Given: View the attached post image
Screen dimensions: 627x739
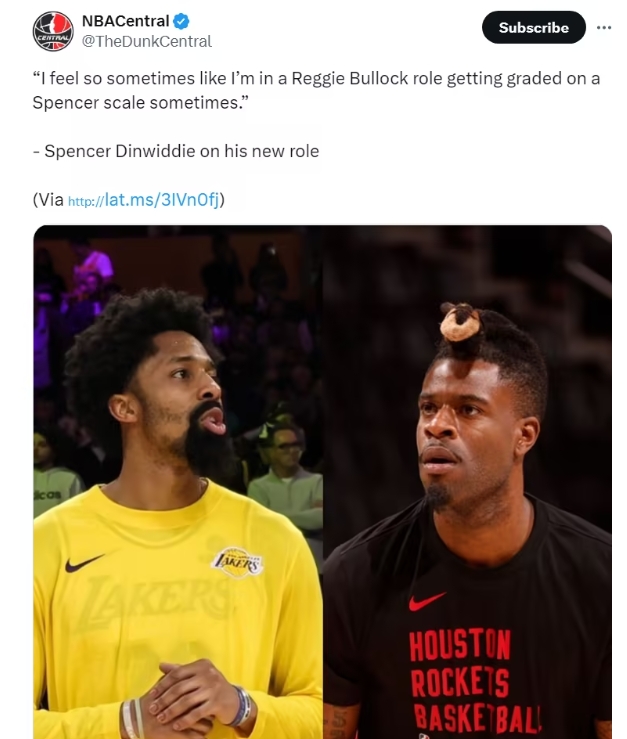Looking at the screenshot, I should click(x=322, y=481).
